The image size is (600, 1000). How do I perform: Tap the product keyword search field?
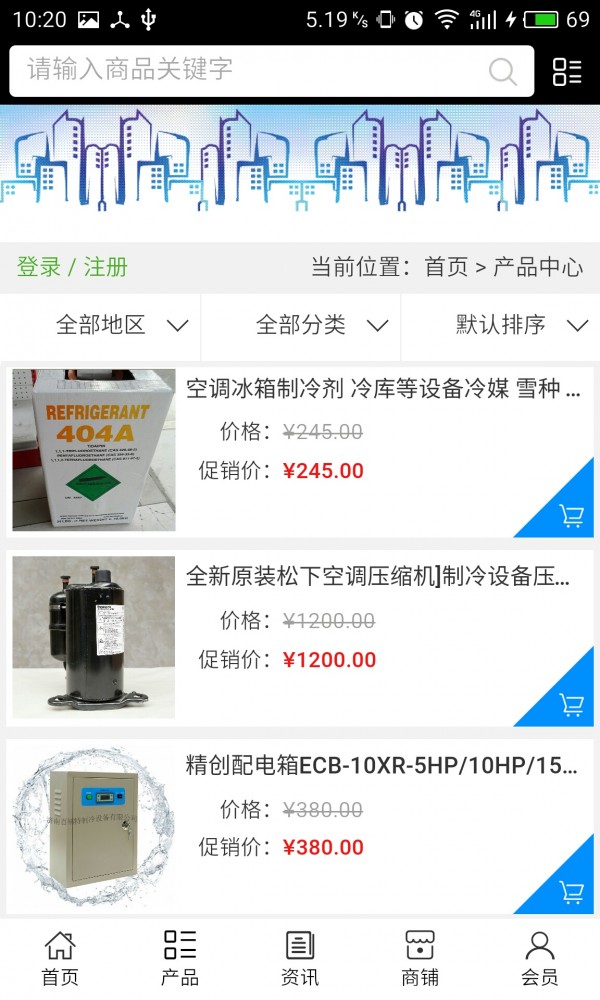tap(250, 70)
